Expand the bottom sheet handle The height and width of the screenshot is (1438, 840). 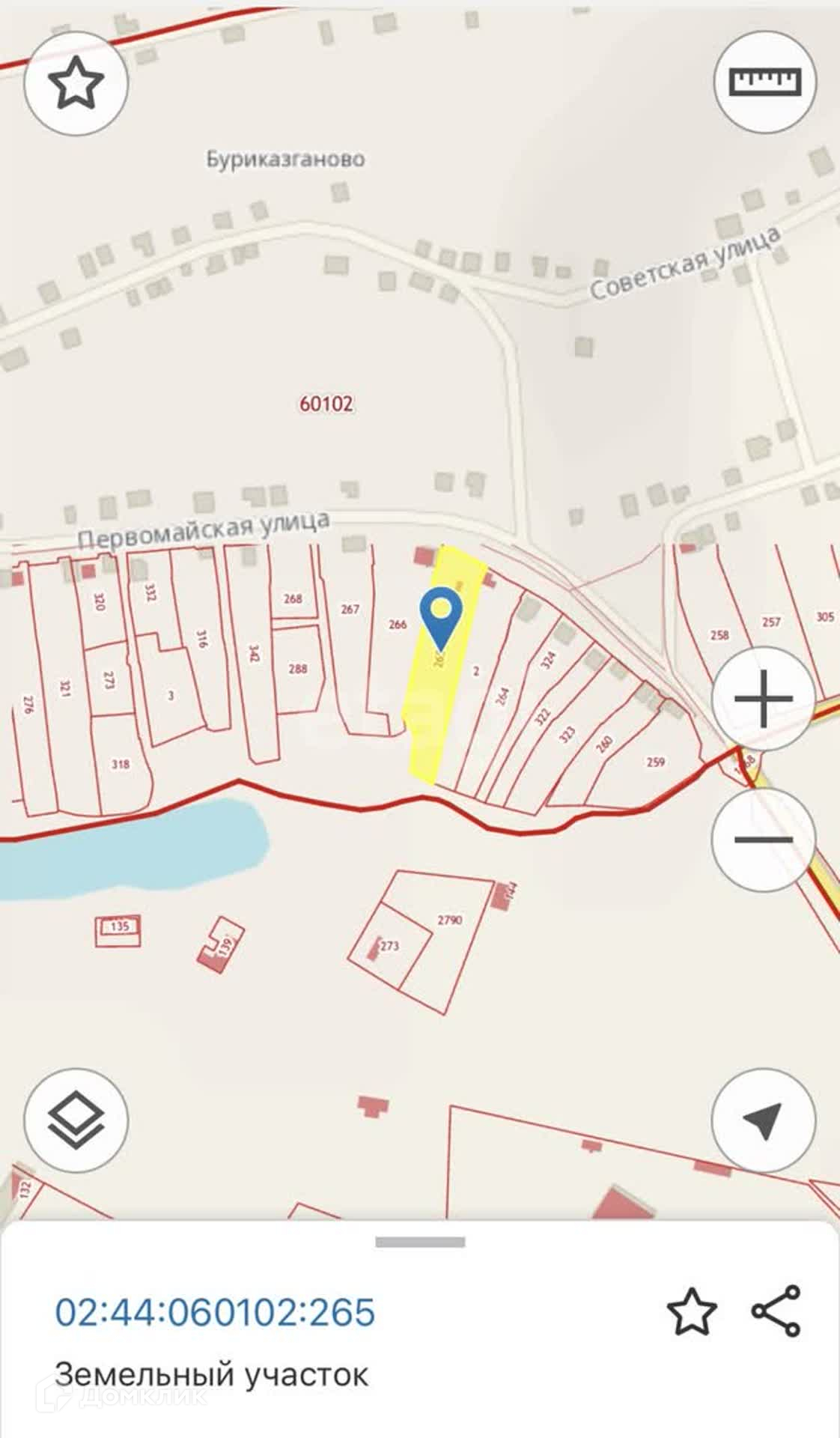click(420, 1243)
